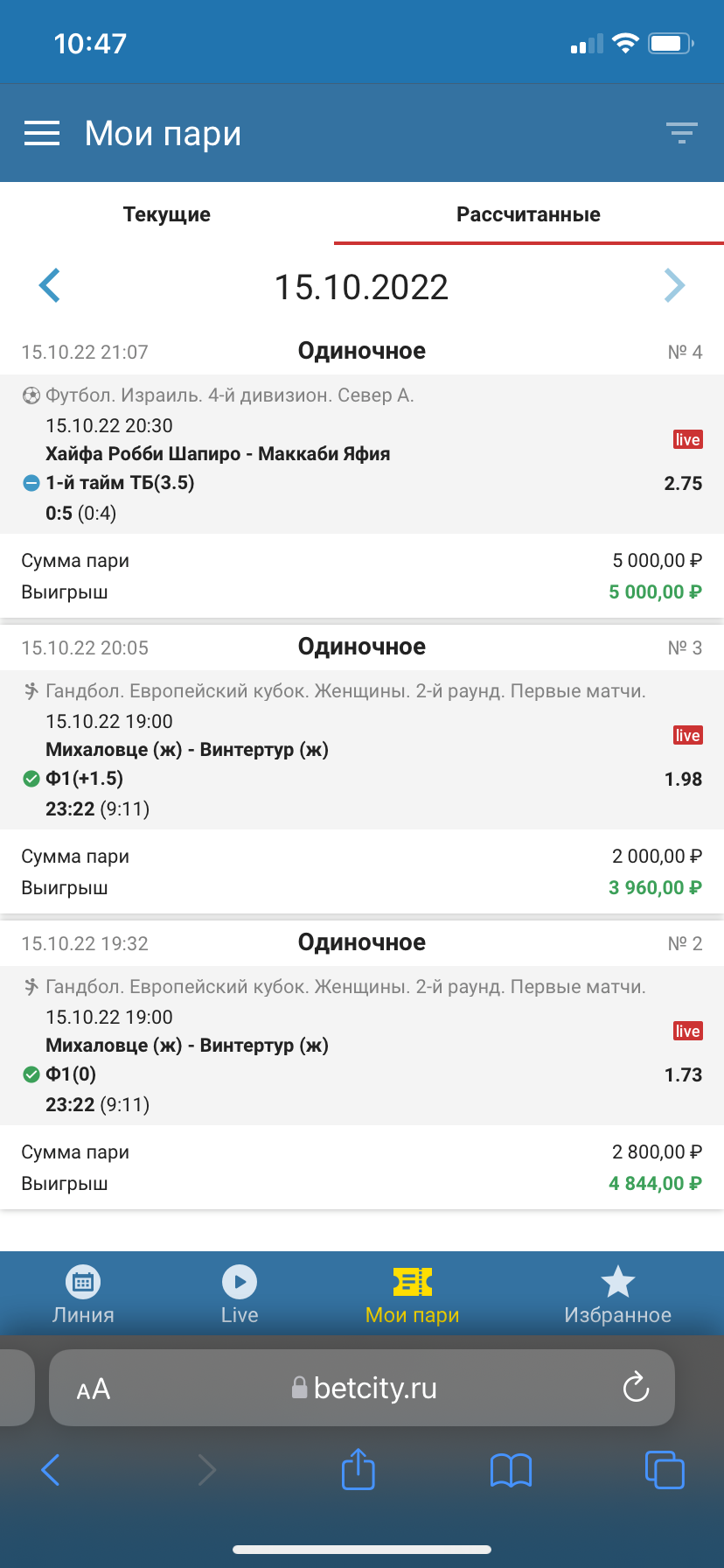724x1568 pixels.
Task: Go back in Safari
Action: [52, 1470]
